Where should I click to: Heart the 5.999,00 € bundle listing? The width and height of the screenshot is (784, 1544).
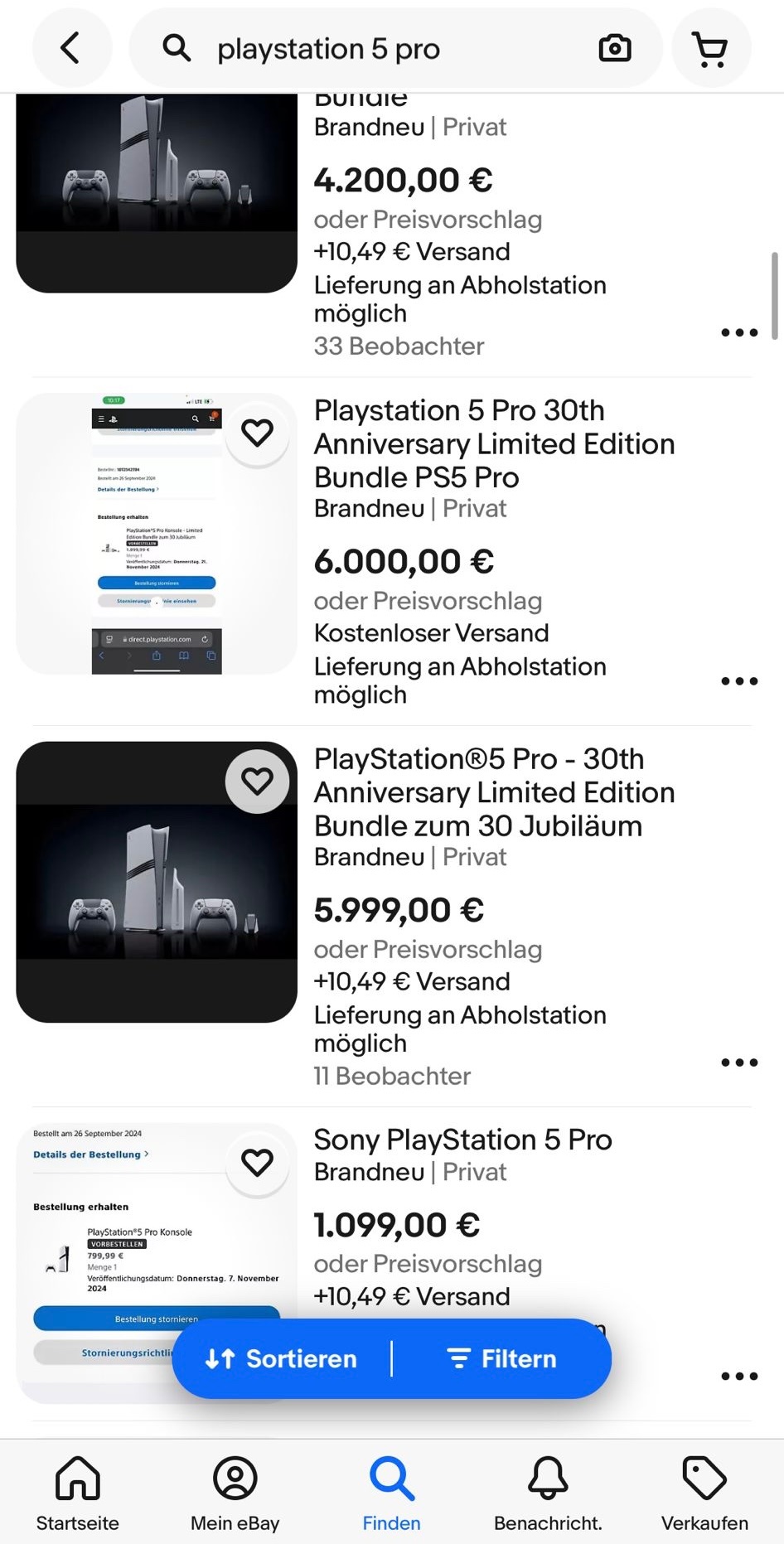(x=257, y=781)
